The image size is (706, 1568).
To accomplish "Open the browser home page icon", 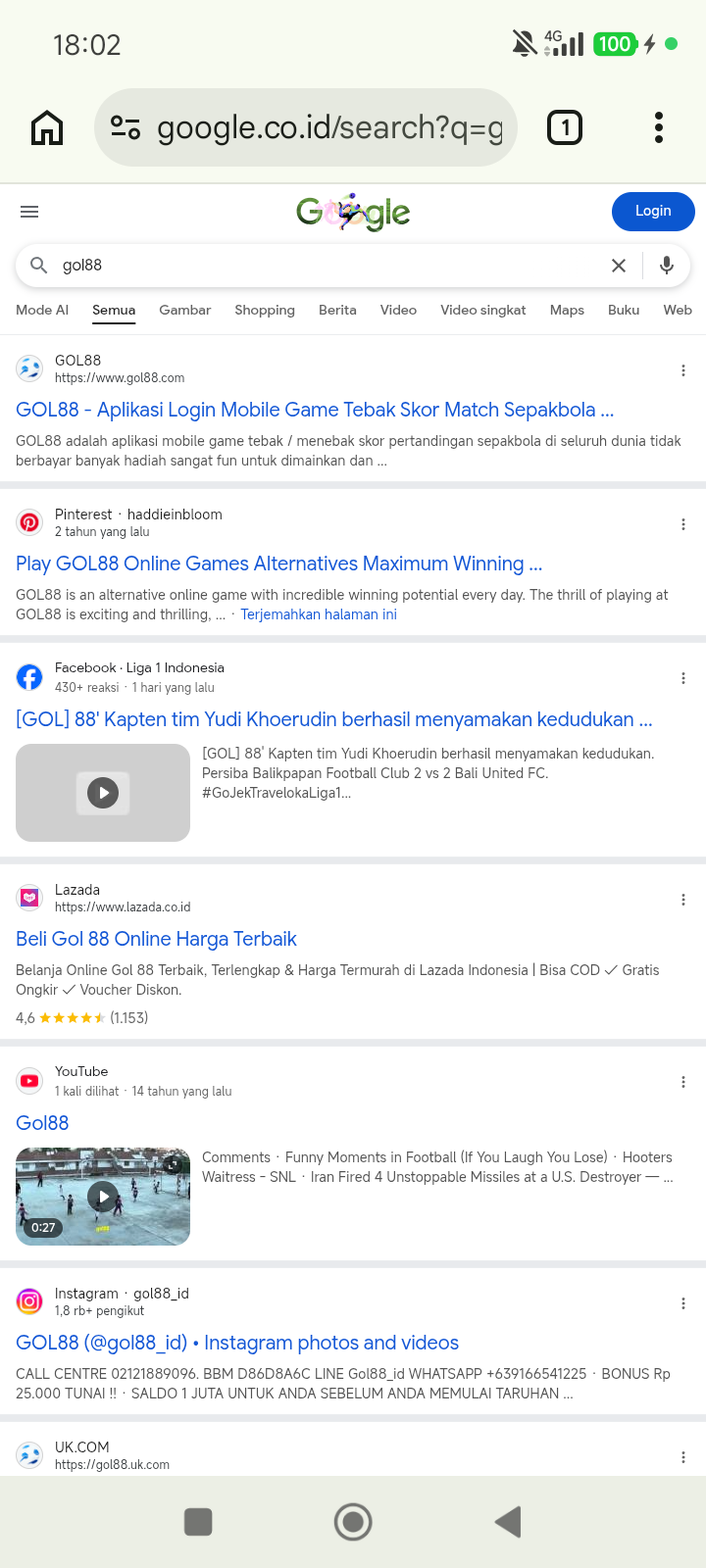I will click(x=47, y=127).
